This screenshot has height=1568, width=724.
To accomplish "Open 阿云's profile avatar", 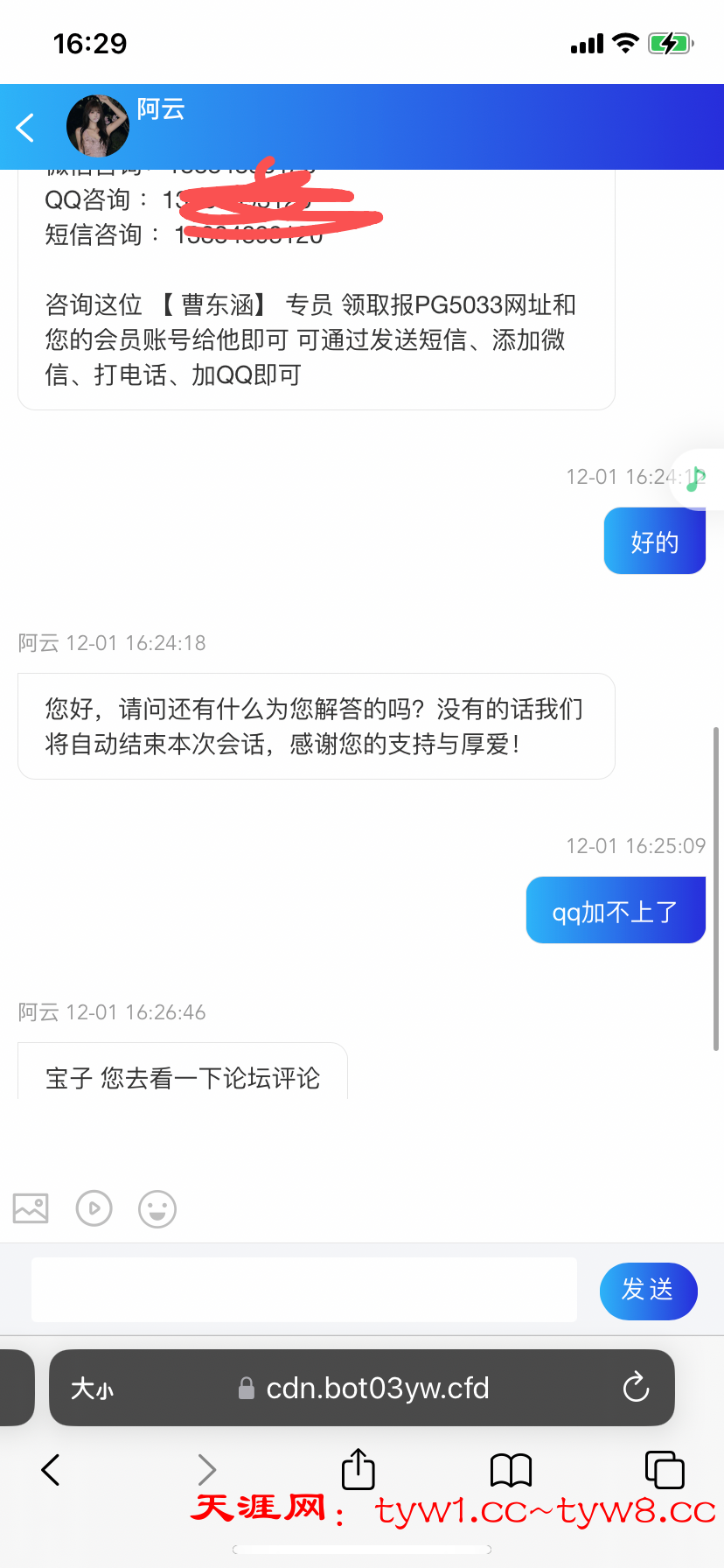I will tap(97, 127).
